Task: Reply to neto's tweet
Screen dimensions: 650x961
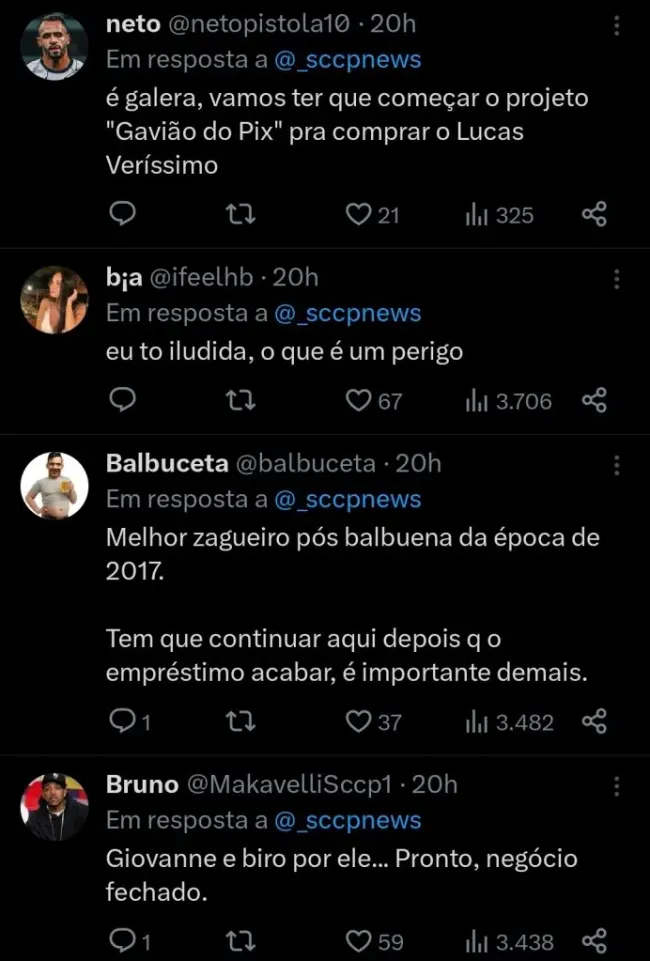Action: [122, 214]
